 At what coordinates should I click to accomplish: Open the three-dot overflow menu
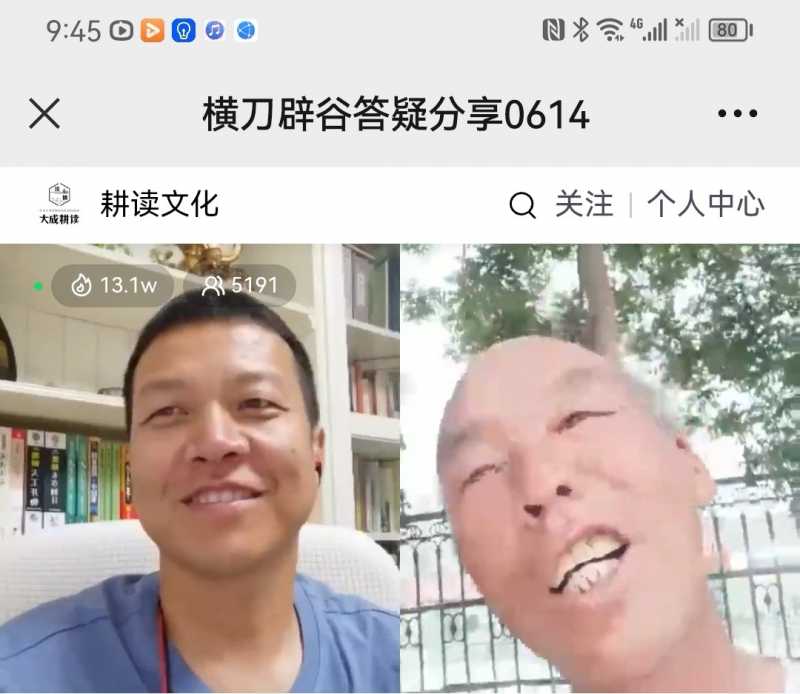[737, 114]
